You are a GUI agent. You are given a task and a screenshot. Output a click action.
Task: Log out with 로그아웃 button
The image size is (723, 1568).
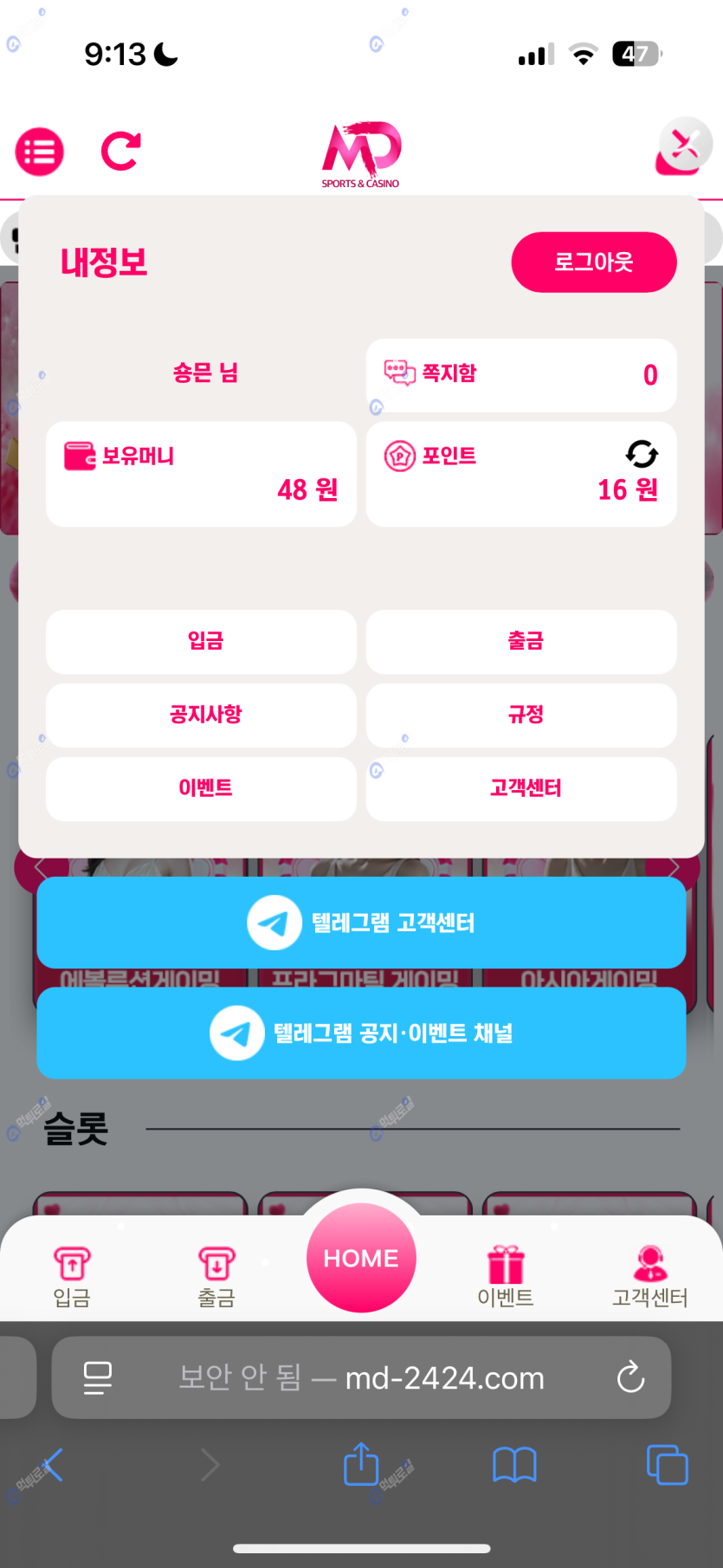593,262
